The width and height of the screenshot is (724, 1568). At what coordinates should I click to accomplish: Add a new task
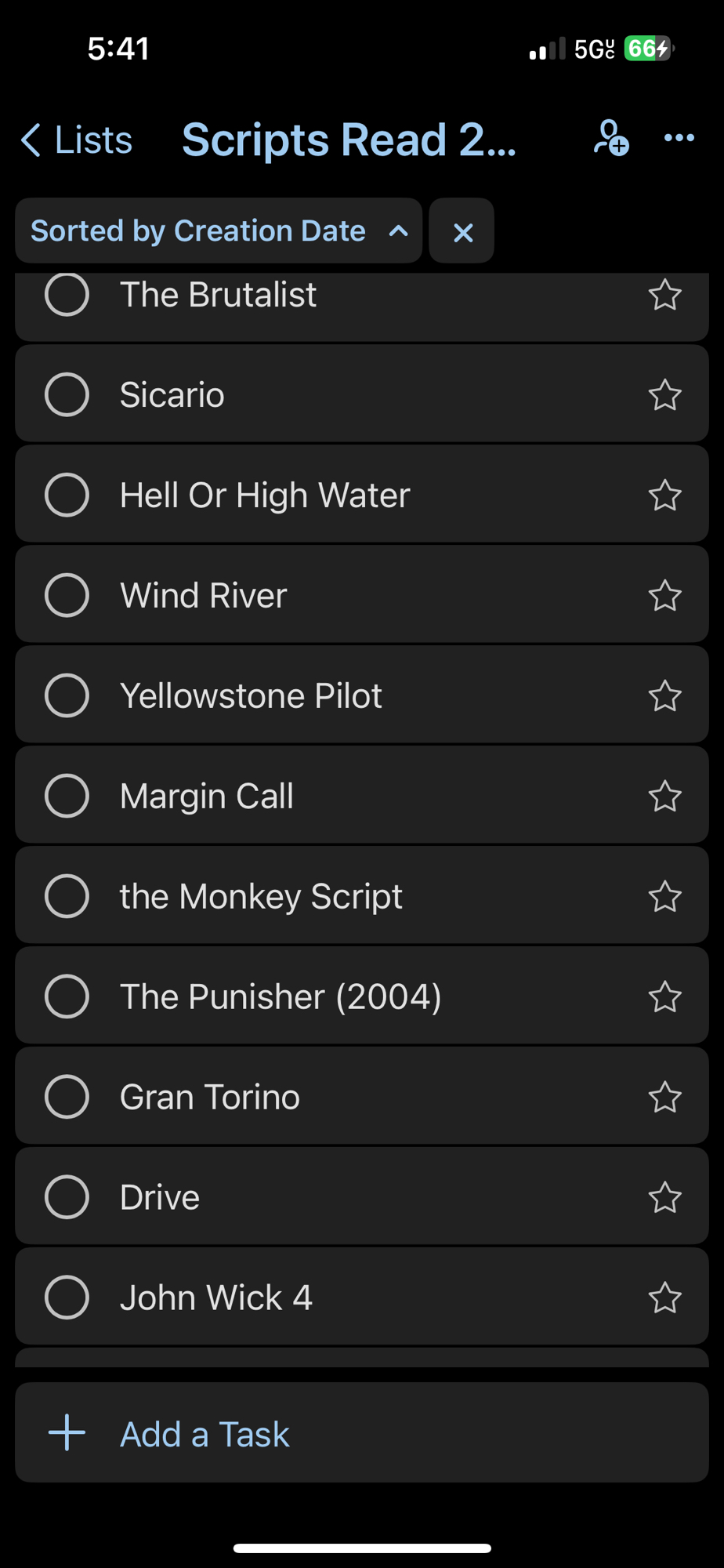205,1434
